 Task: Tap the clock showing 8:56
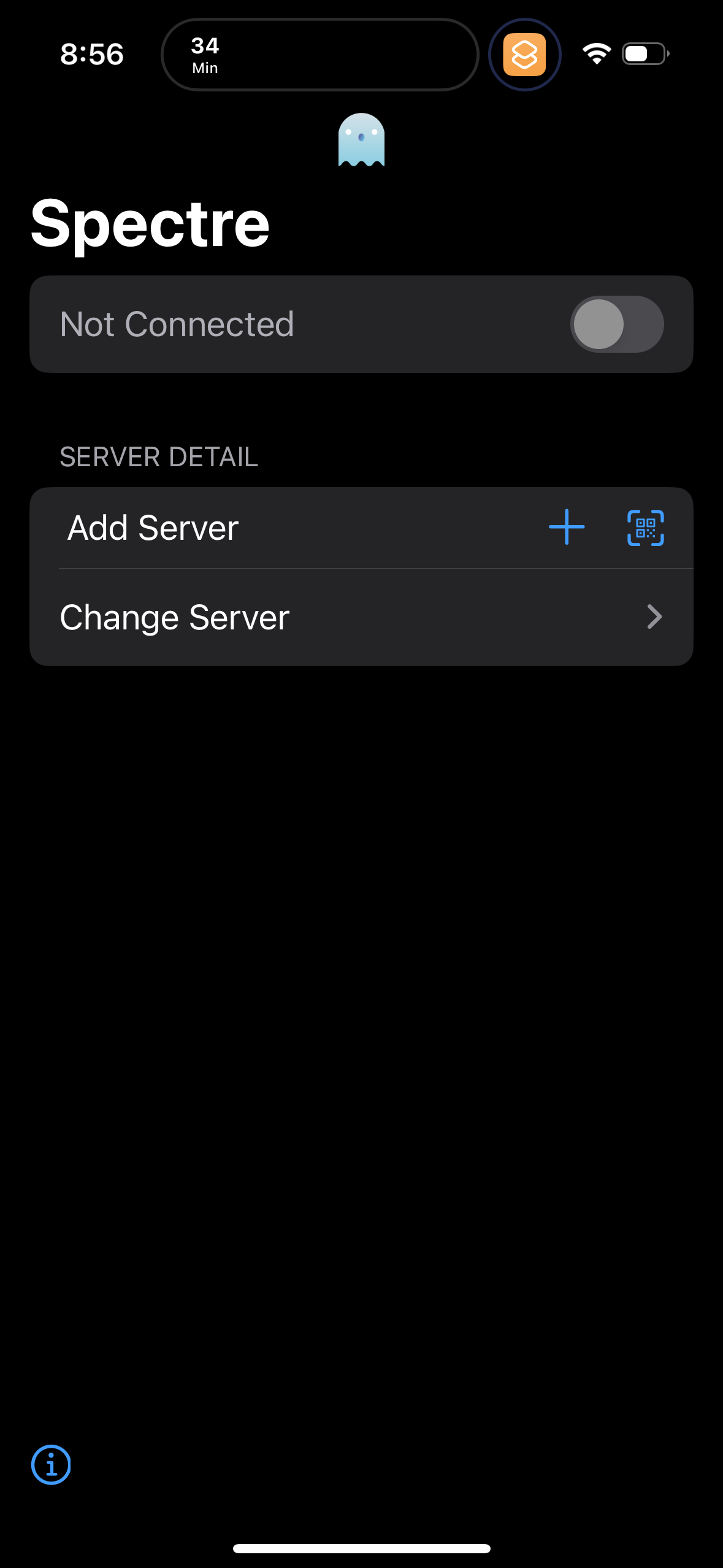(91, 54)
